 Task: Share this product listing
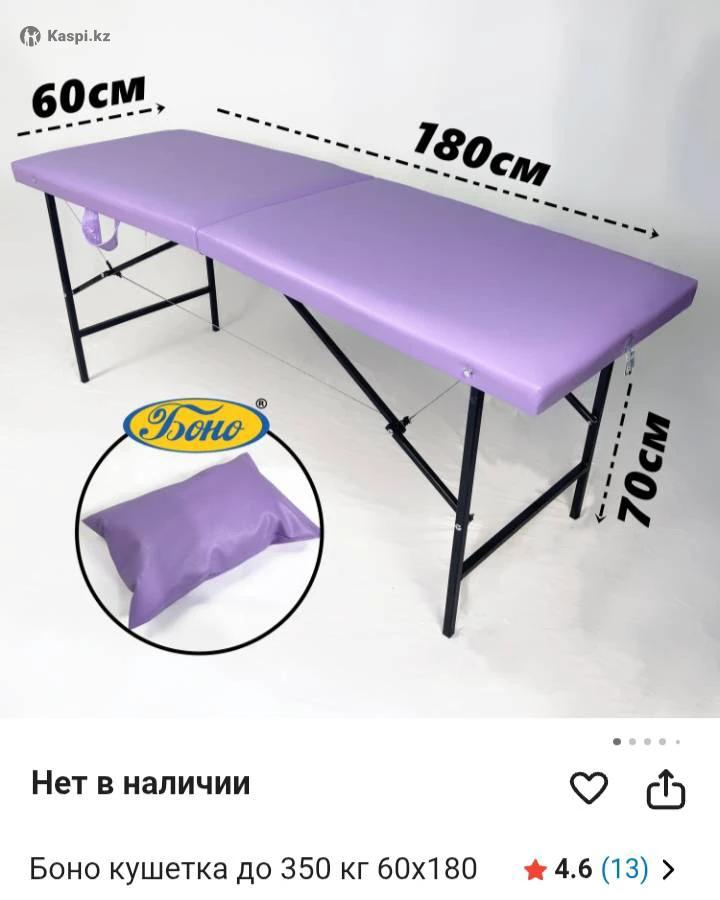(x=665, y=789)
